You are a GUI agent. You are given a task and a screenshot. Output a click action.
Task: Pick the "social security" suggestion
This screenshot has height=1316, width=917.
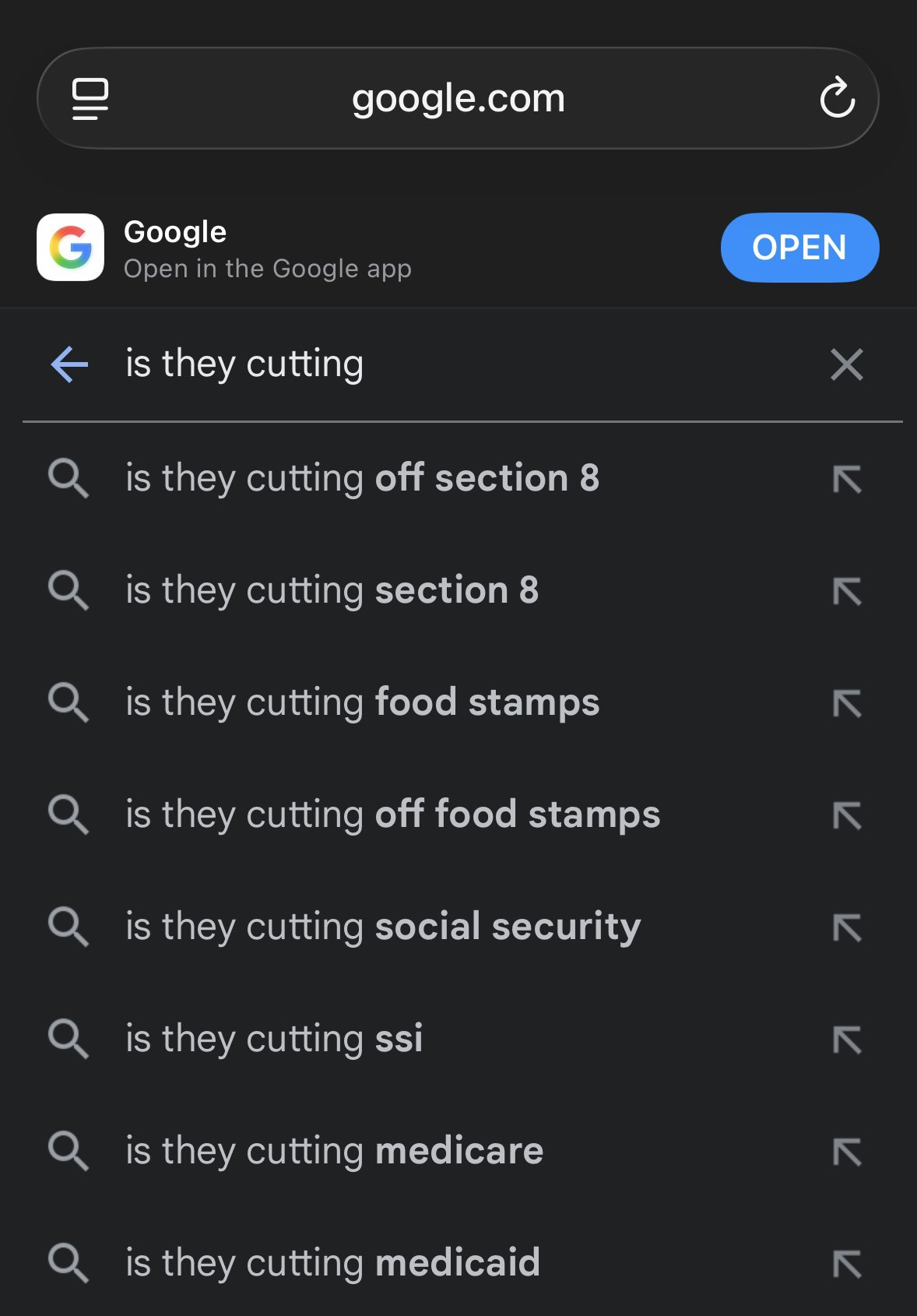(459, 927)
